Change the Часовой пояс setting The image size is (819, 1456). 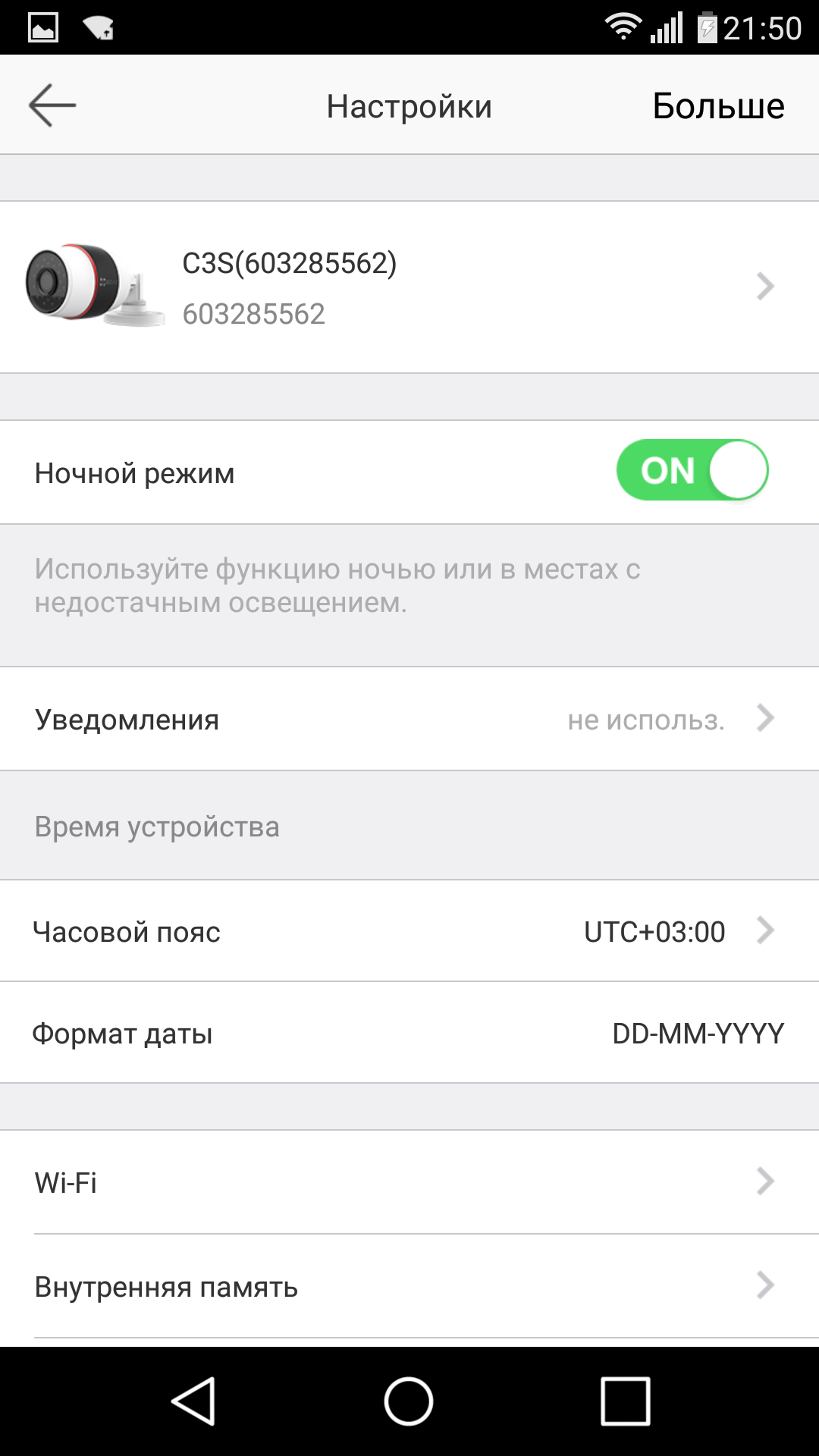(x=409, y=931)
